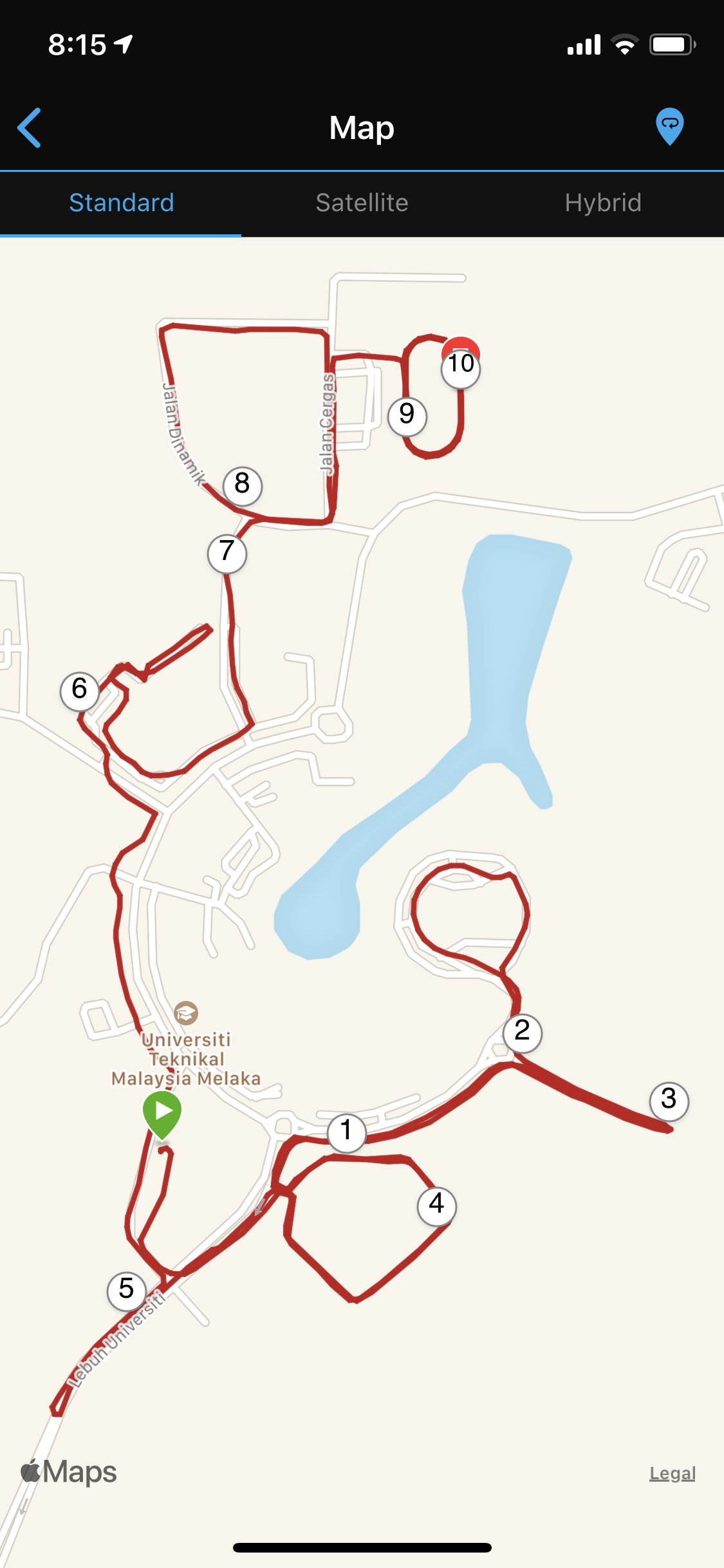
Task: Select lap marker 1 on the route
Action: coord(346,1132)
